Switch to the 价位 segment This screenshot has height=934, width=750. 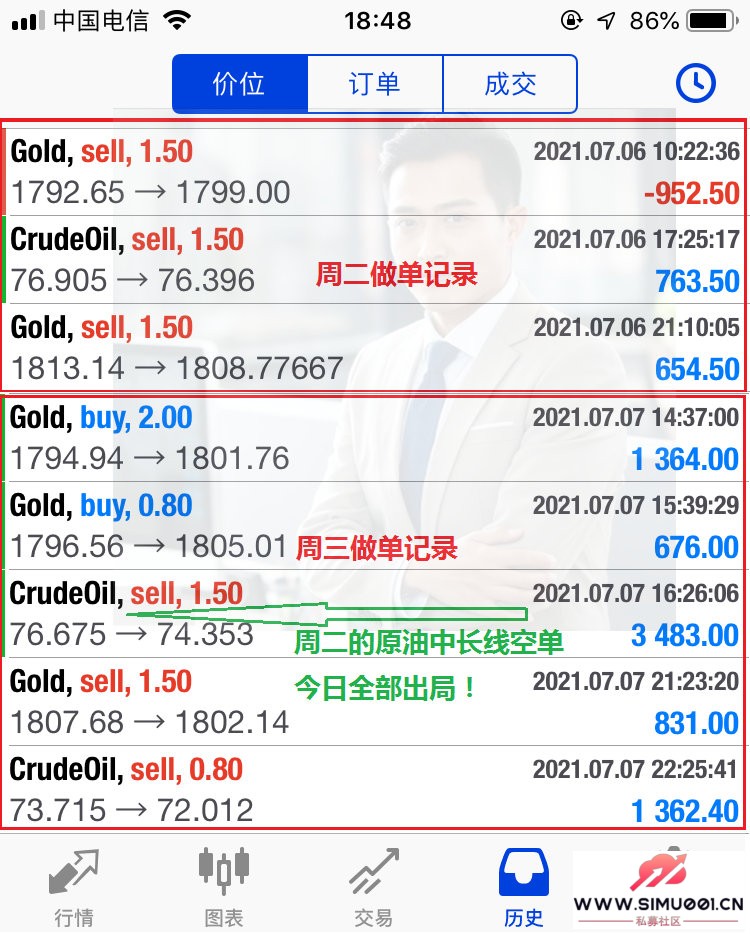coord(240,84)
